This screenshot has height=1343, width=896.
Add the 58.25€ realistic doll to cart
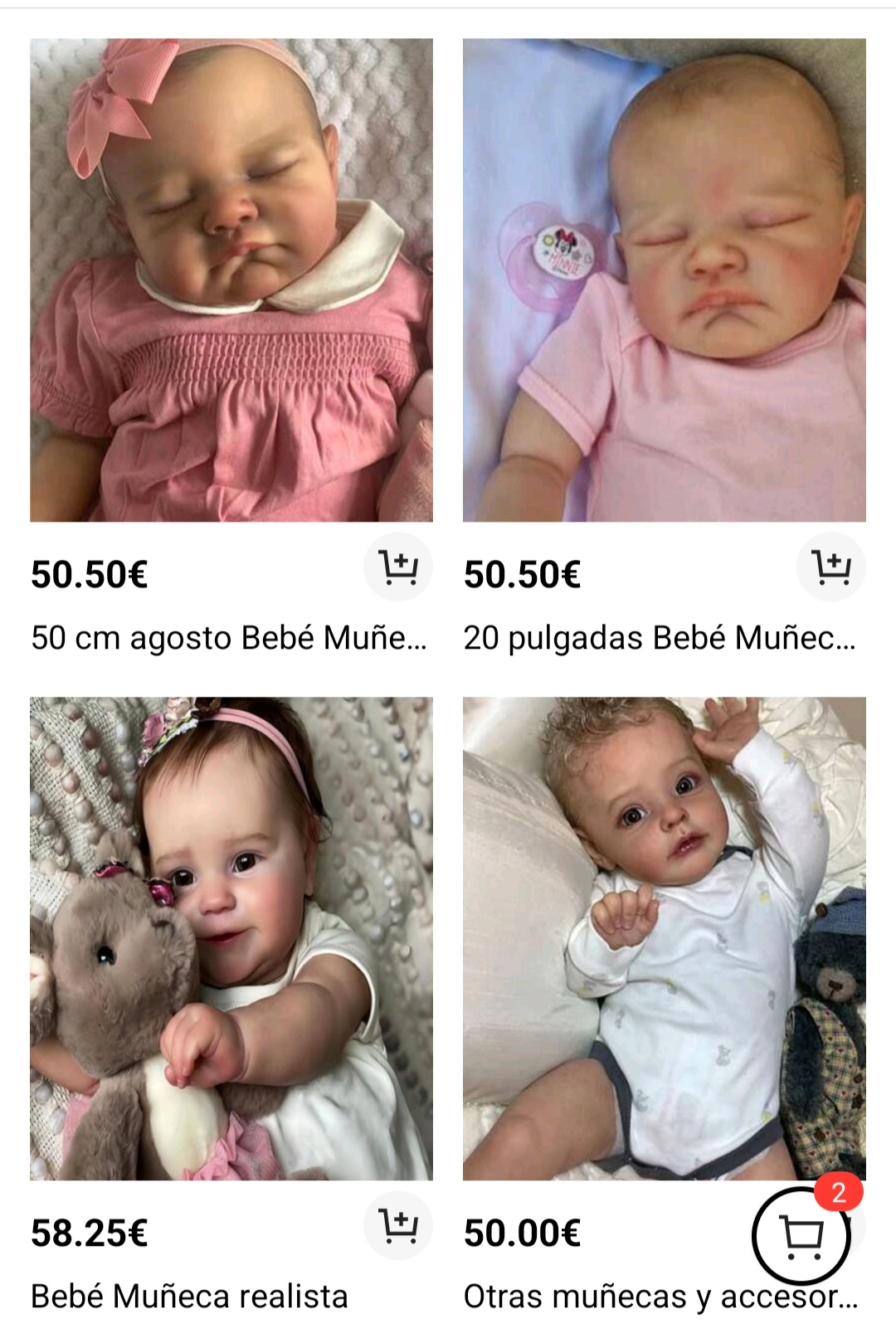398,1225
